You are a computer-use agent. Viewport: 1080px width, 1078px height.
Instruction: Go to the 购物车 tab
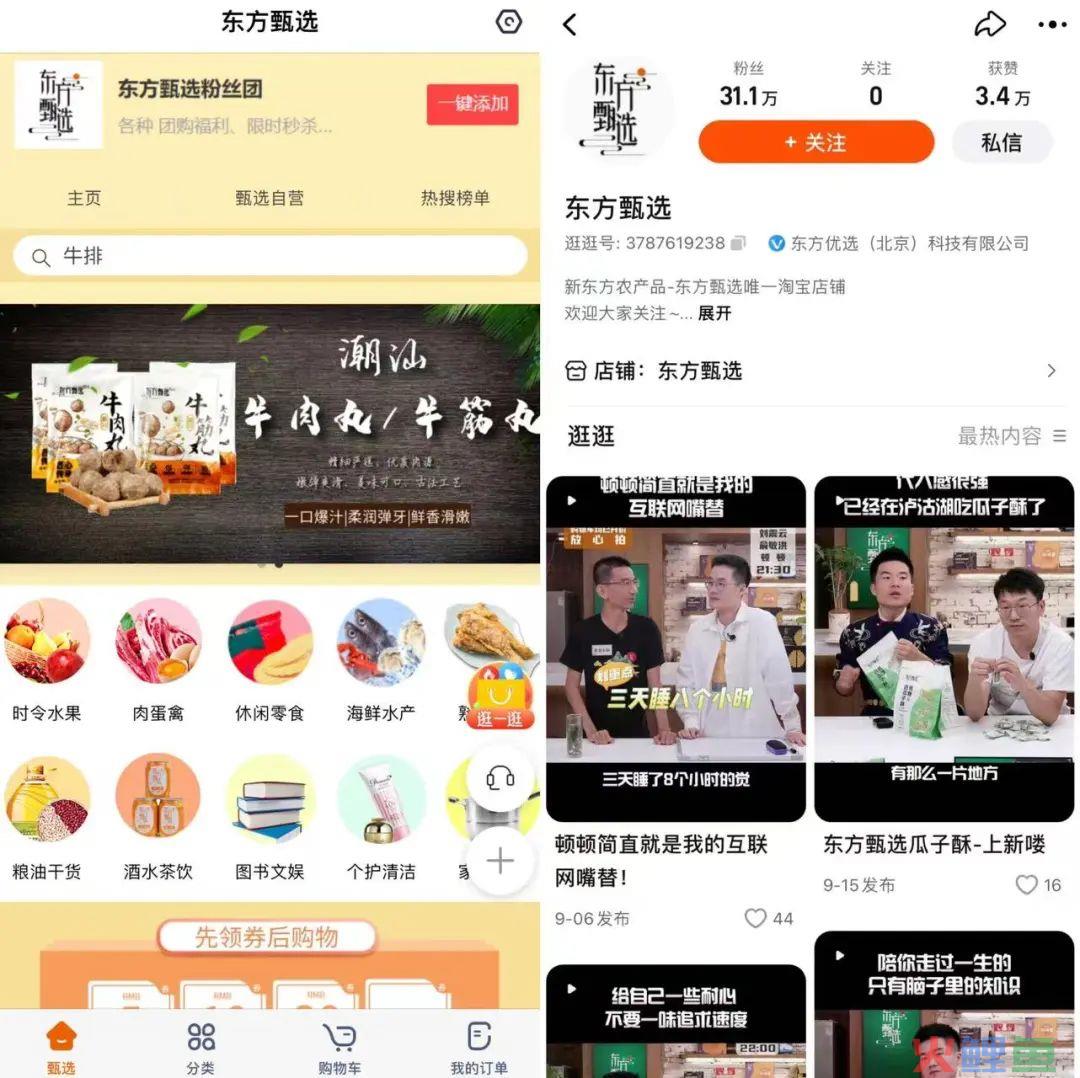pyautogui.click(x=339, y=1046)
